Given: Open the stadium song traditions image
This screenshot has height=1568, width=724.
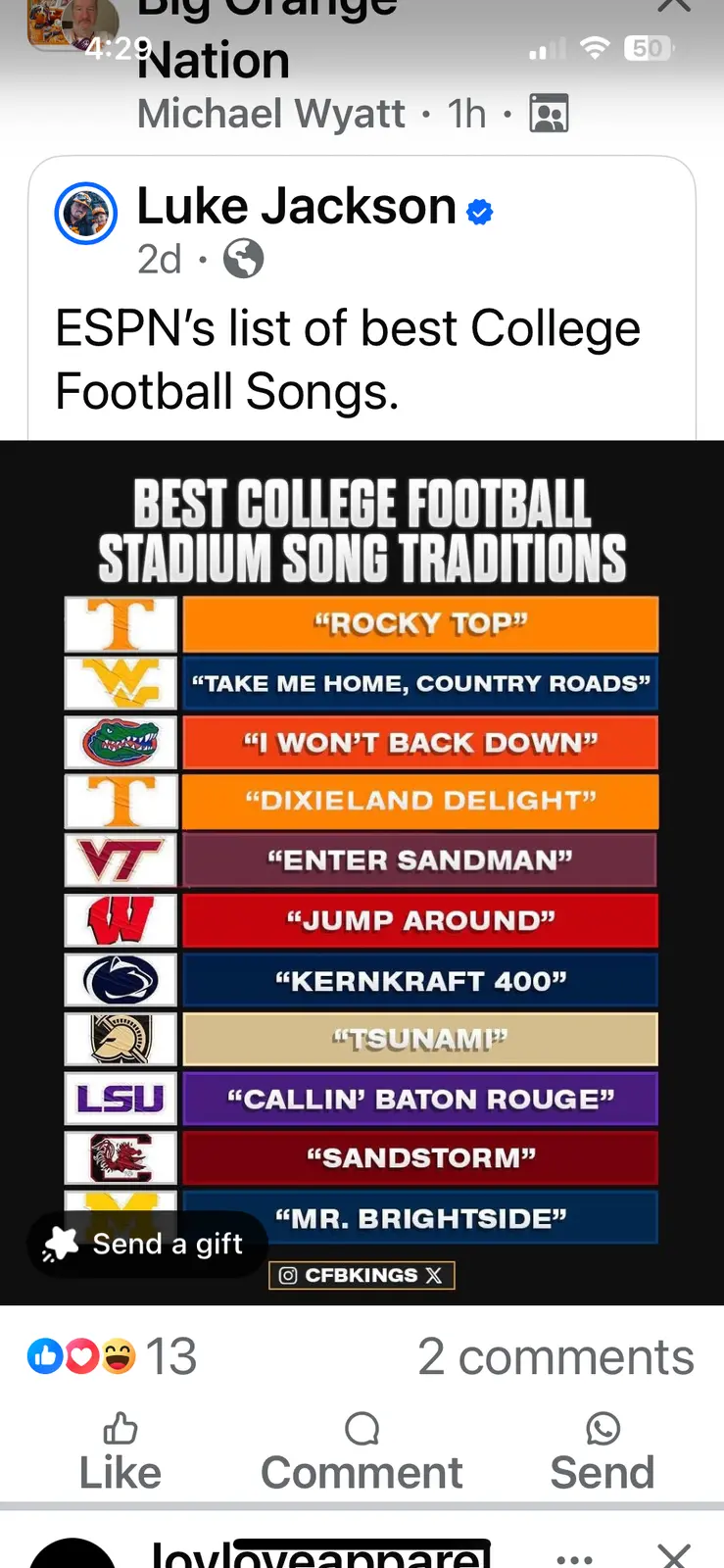Looking at the screenshot, I should [362, 872].
